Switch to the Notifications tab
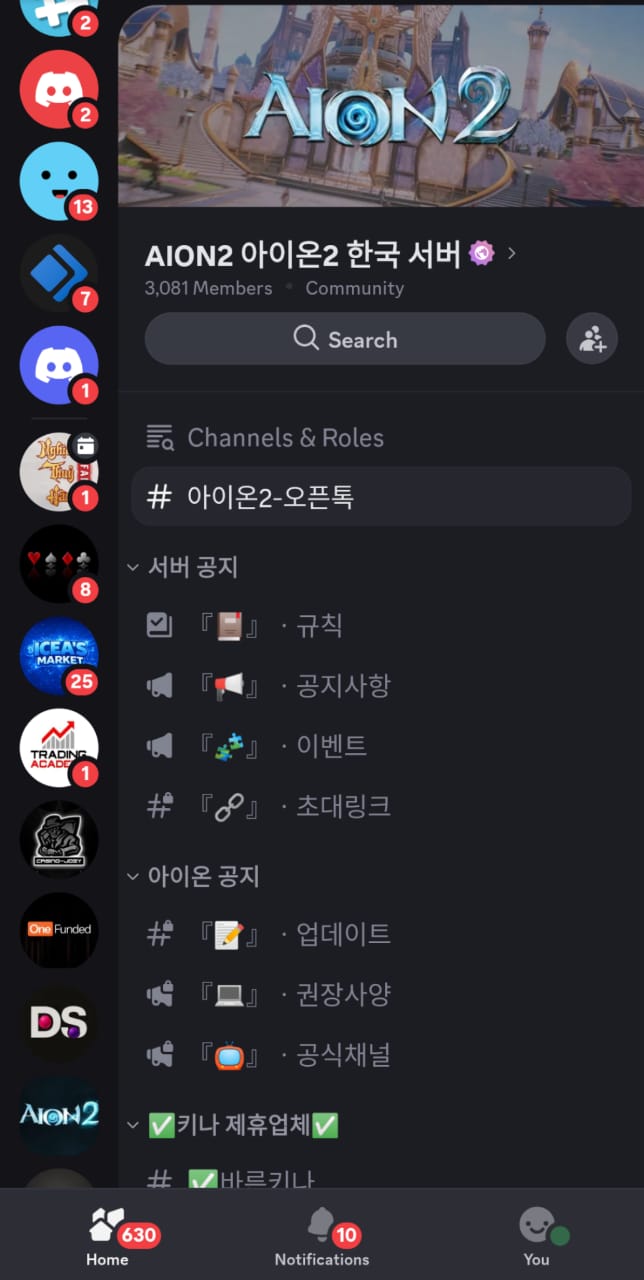Screen dimensions: 644x1280 point(322,1236)
